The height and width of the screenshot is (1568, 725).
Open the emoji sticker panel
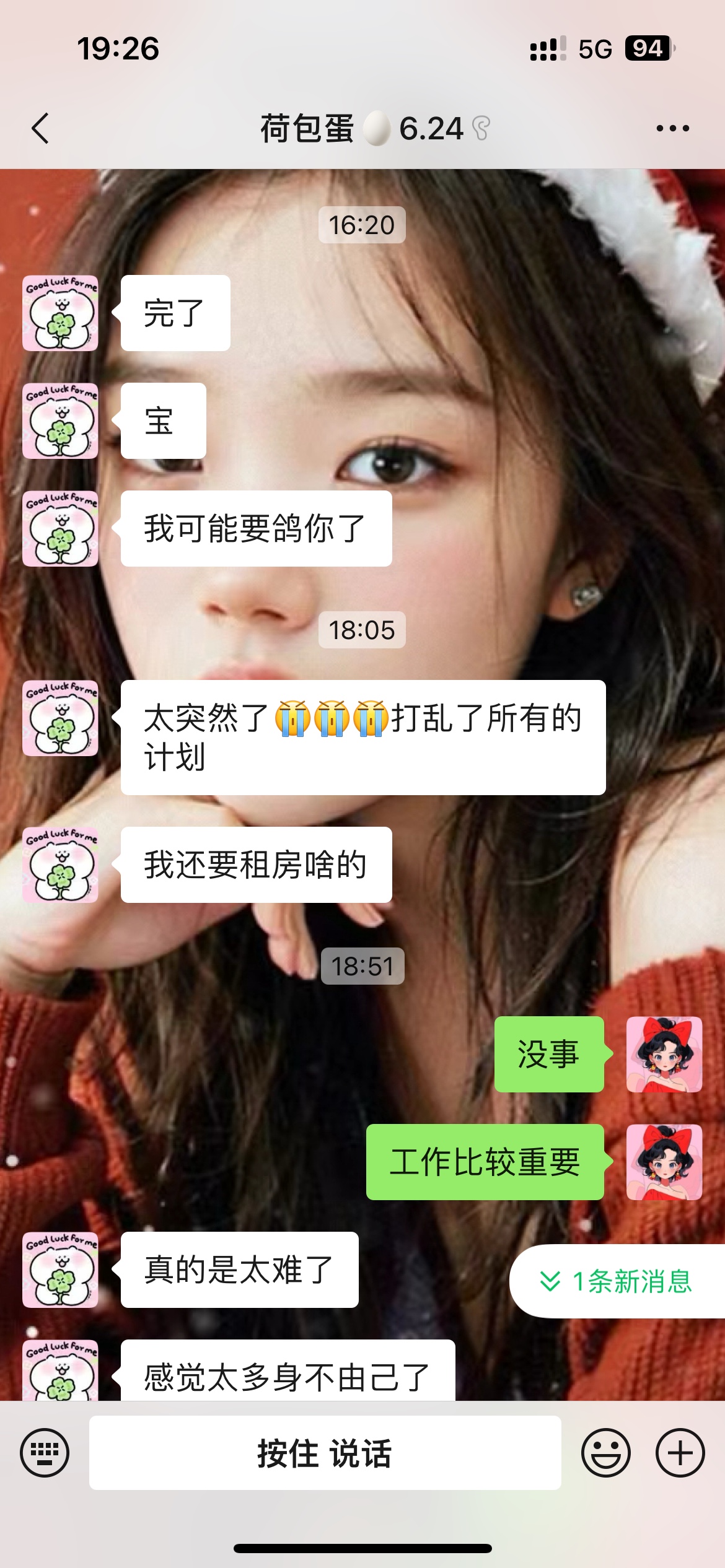click(605, 1453)
